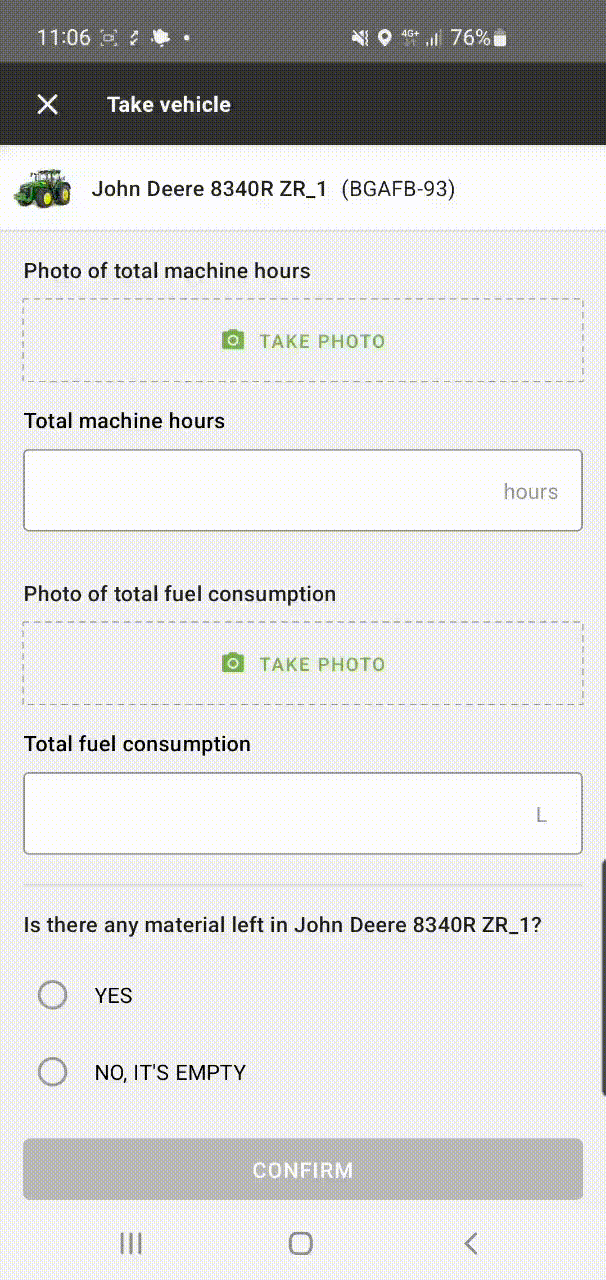Focus the Total fuel consumption field
This screenshot has height=1280, width=606.
(x=303, y=813)
